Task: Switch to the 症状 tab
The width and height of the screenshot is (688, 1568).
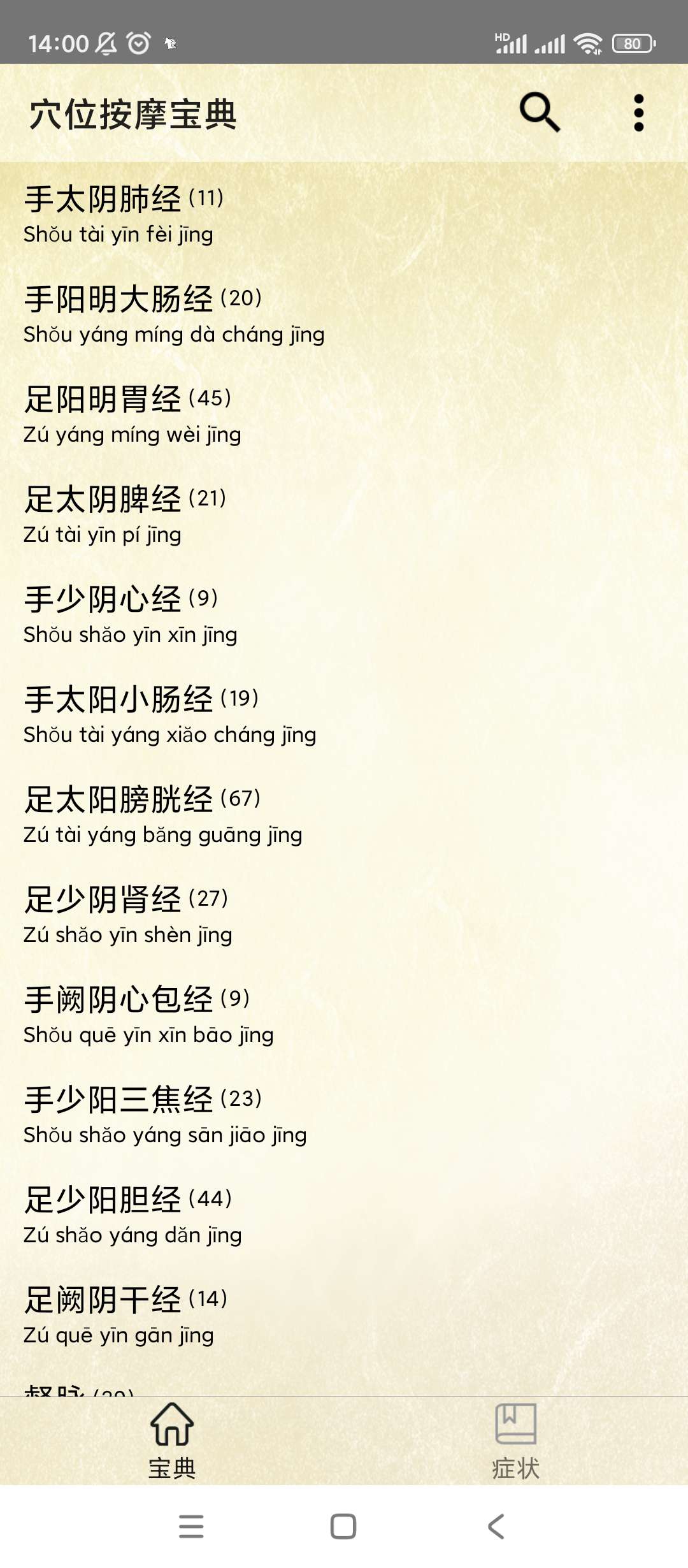Action: pos(515,1442)
